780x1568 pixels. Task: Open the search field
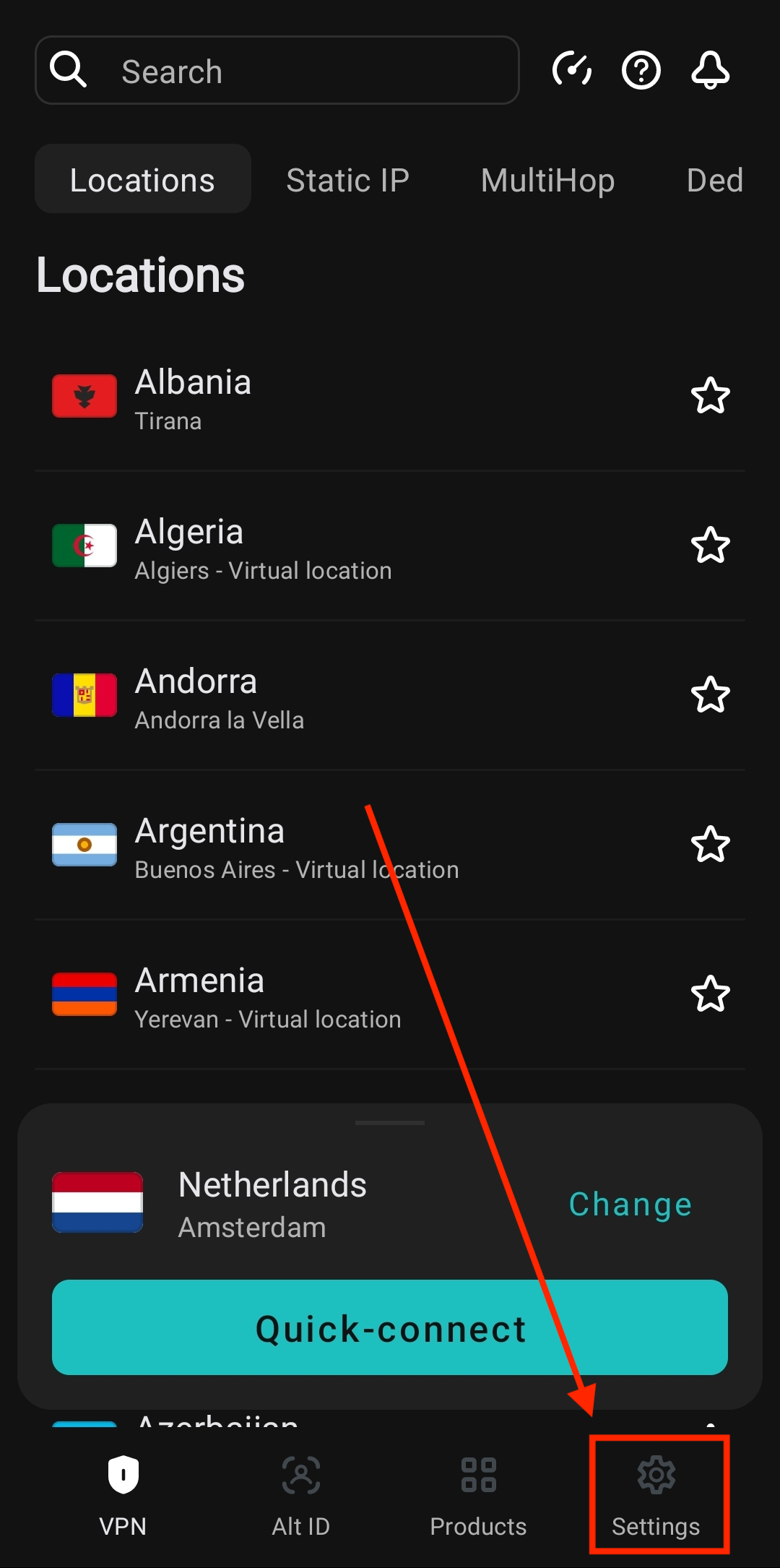(277, 71)
